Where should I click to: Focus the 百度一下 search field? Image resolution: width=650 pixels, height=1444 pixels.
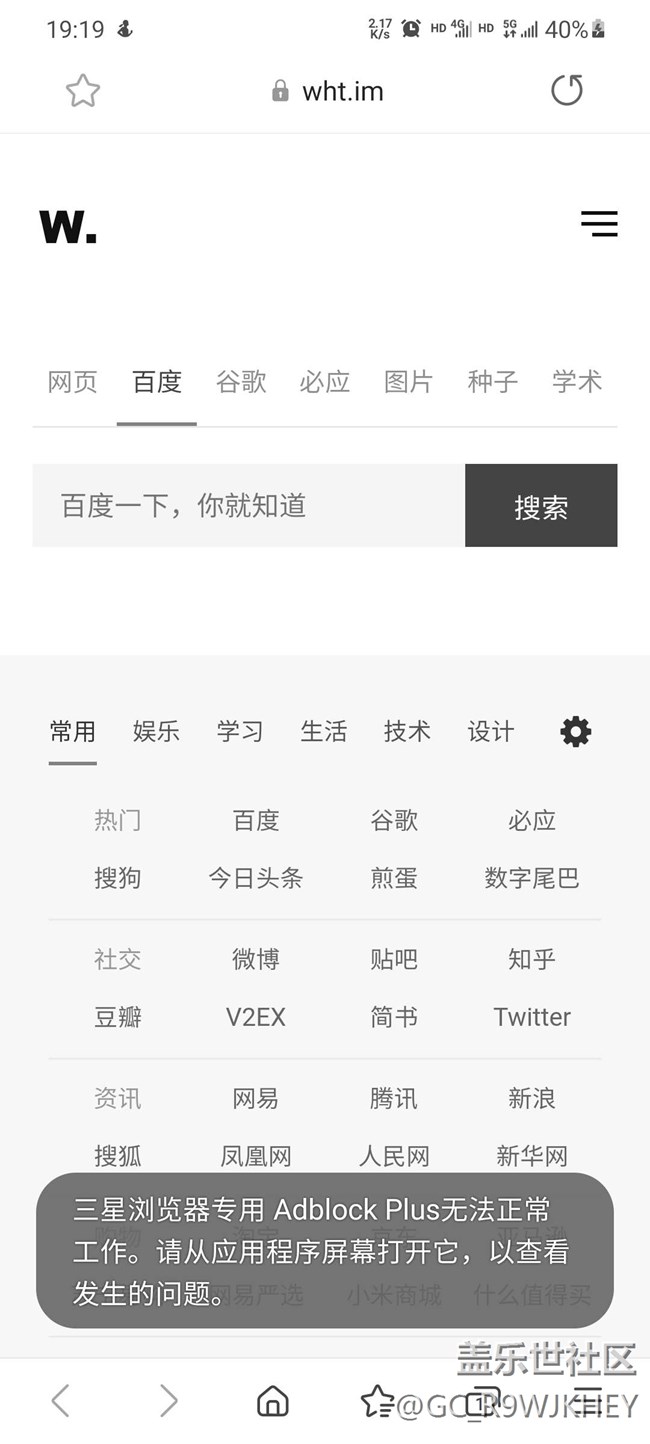point(248,506)
